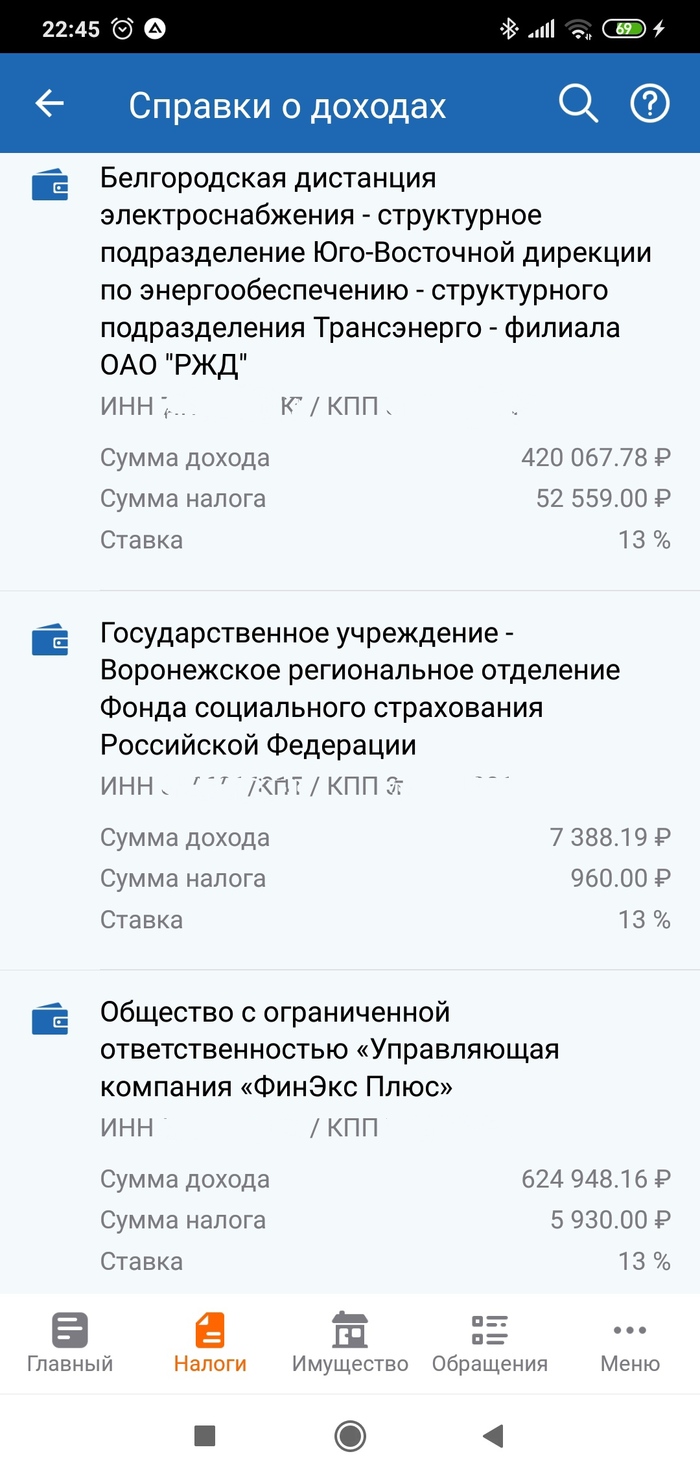Open the Фонд социального страхования income entry
The height and width of the screenshot is (1478, 700).
[x=350, y=780]
